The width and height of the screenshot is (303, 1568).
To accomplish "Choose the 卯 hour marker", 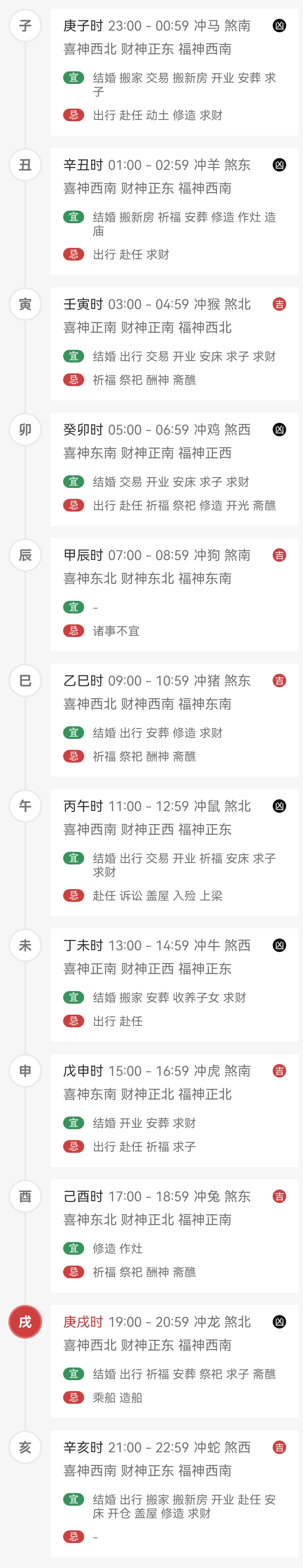I will (25, 430).
